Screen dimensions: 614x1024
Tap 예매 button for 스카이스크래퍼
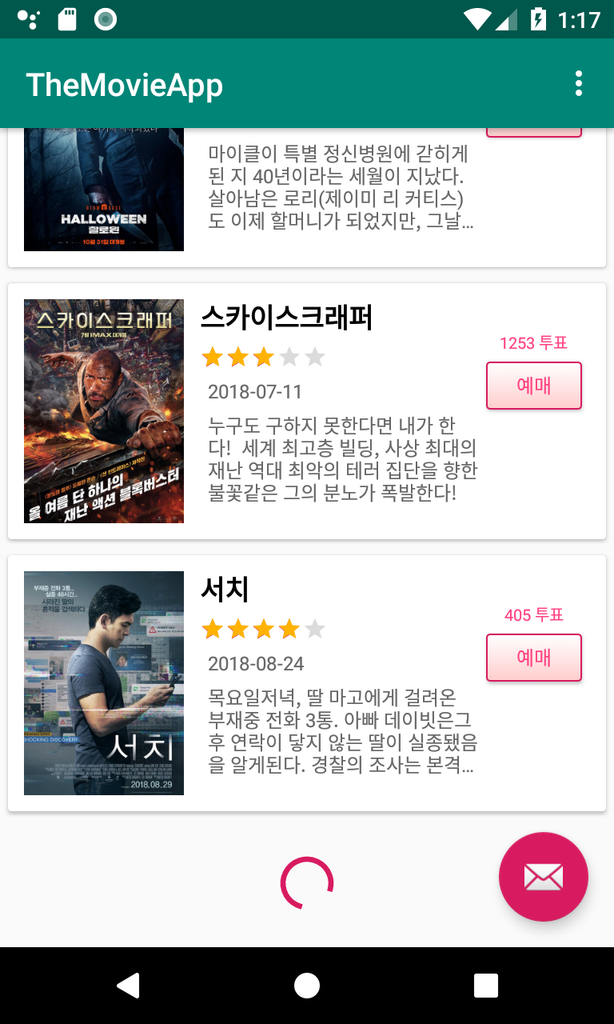(533, 386)
